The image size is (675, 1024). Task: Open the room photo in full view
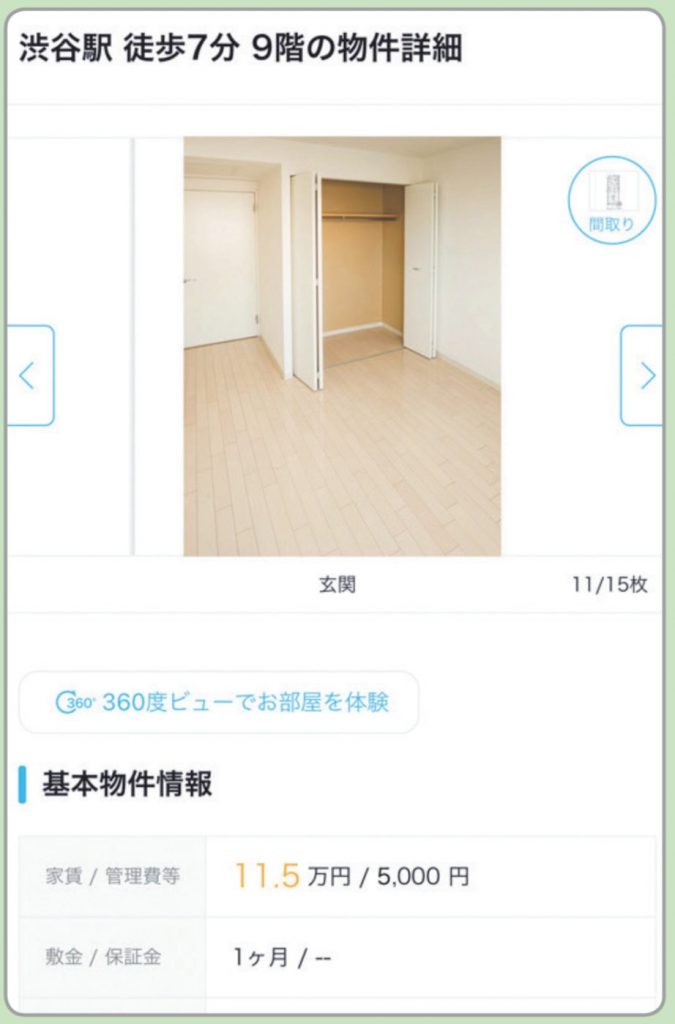point(341,346)
